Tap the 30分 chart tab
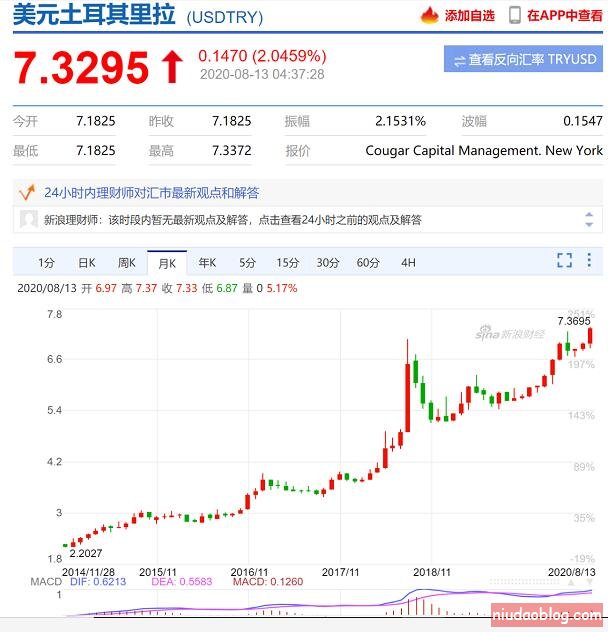 pos(328,263)
